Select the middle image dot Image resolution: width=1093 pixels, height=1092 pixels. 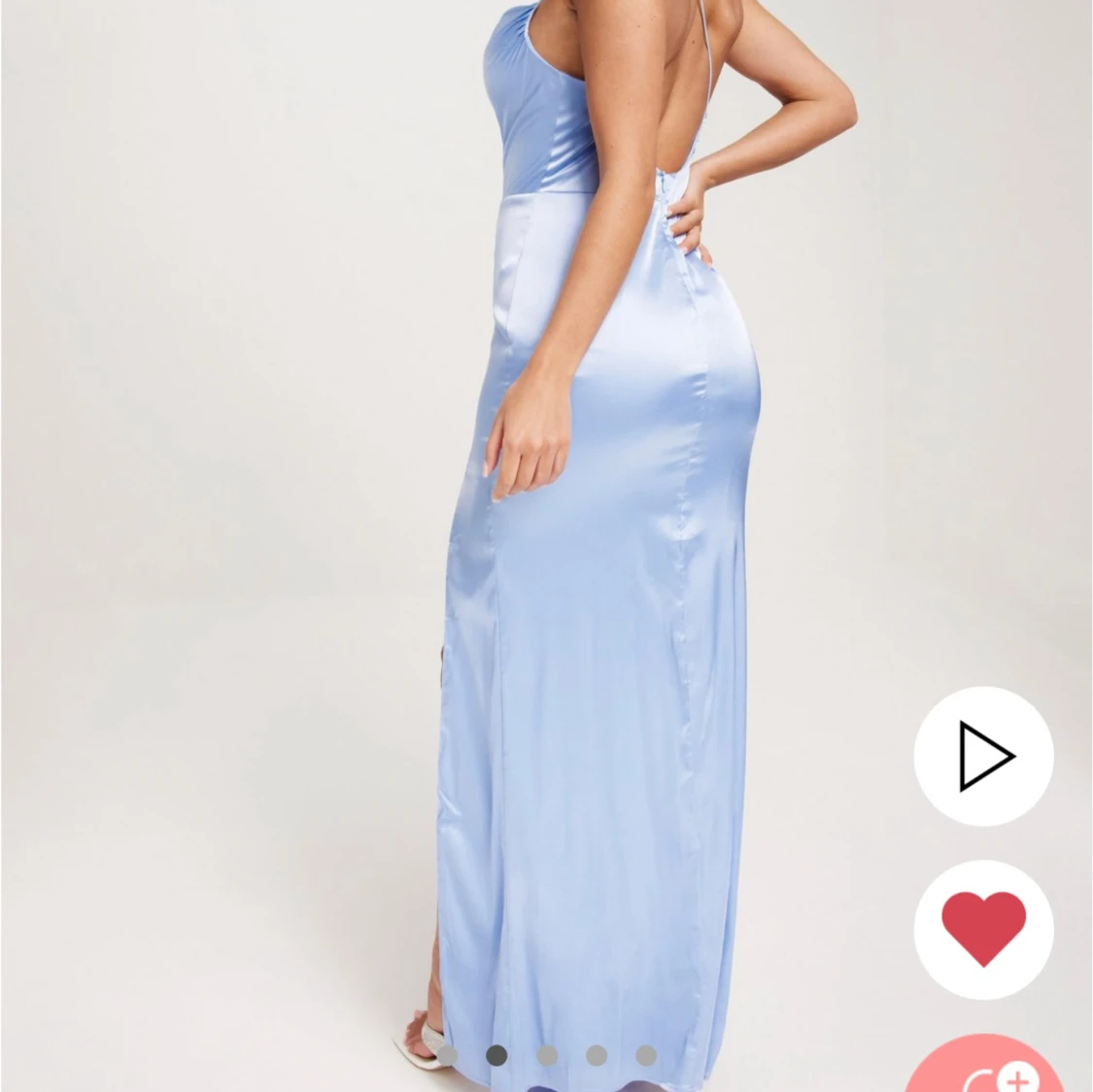(x=547, y=1055)
